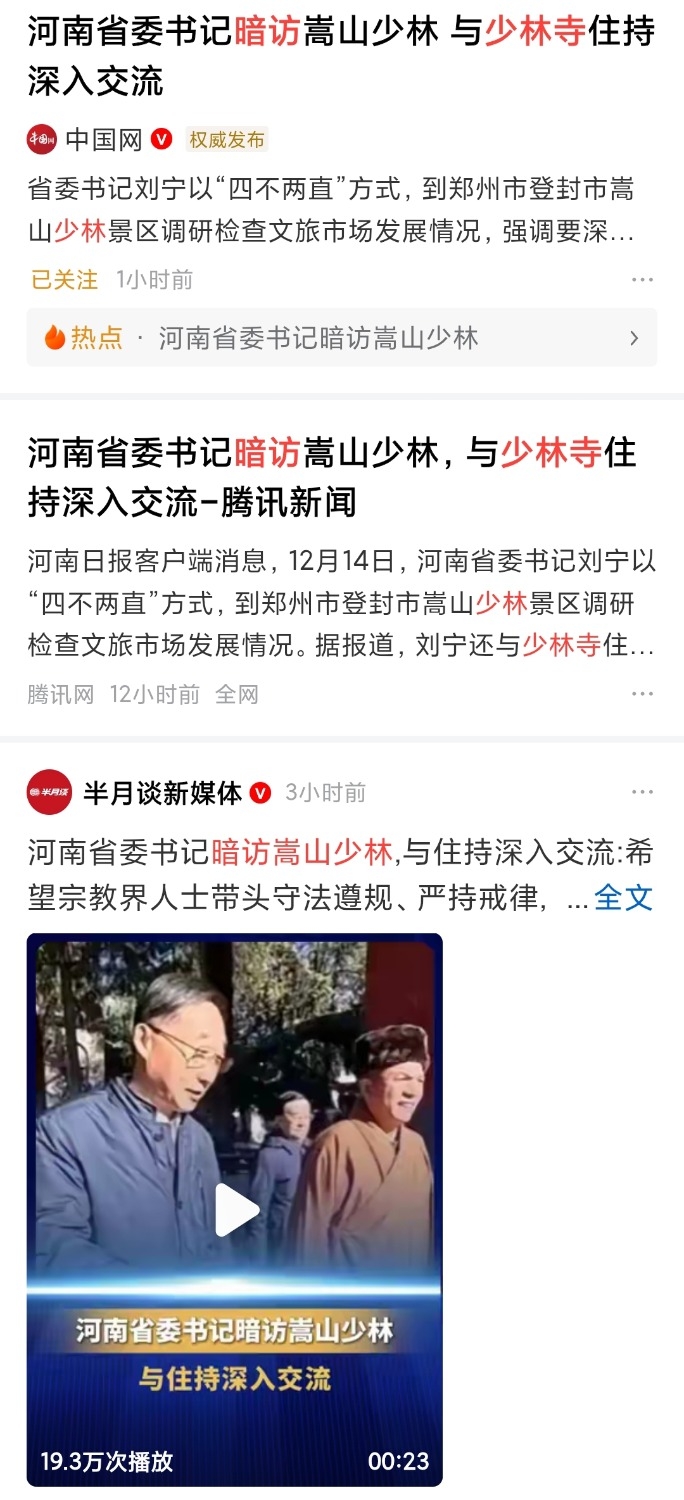The image size is (684, 1500).
Task: Tap 已关注 to unfollow 中国网
Action: click(x=64, y=280)
